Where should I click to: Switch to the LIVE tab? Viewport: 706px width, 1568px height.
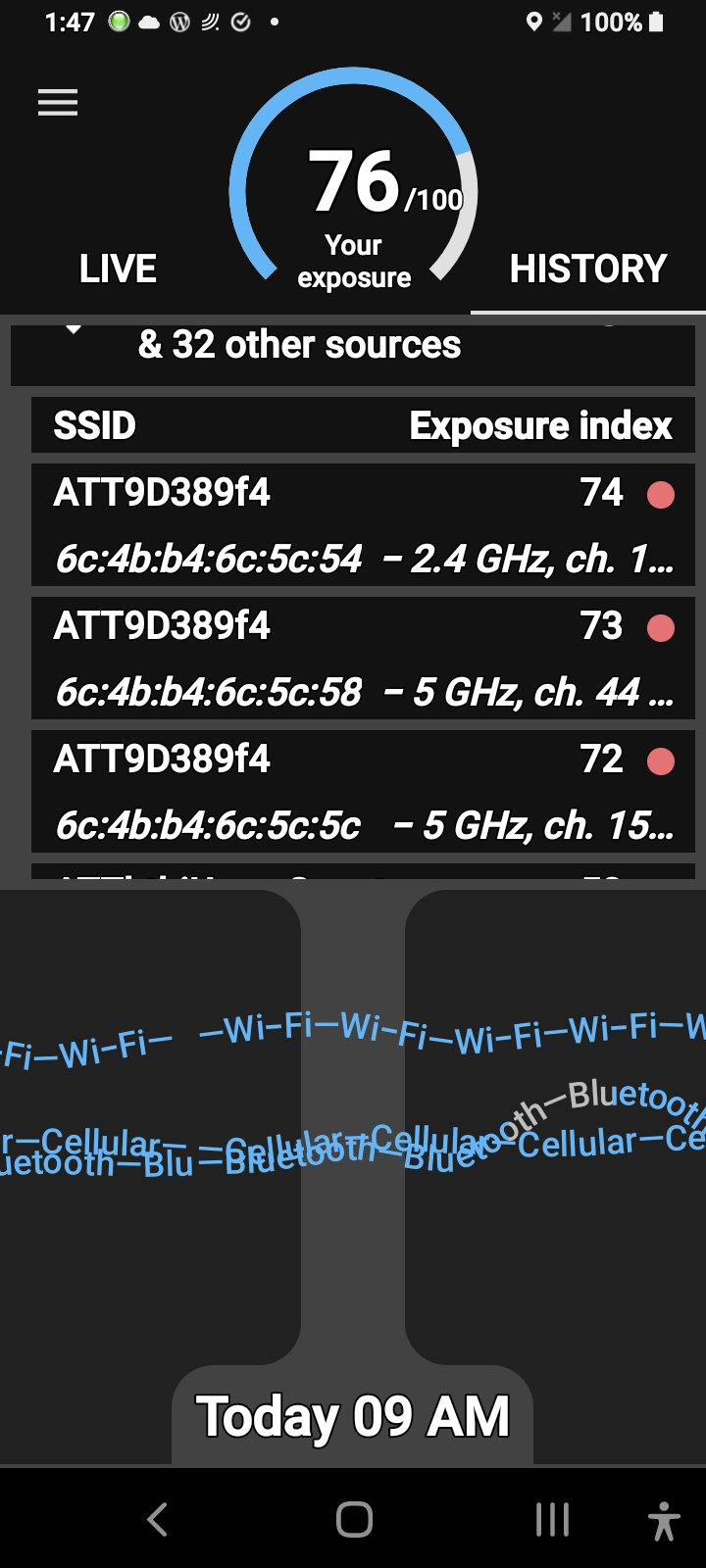pyautogui.click(x=118, y=269)
